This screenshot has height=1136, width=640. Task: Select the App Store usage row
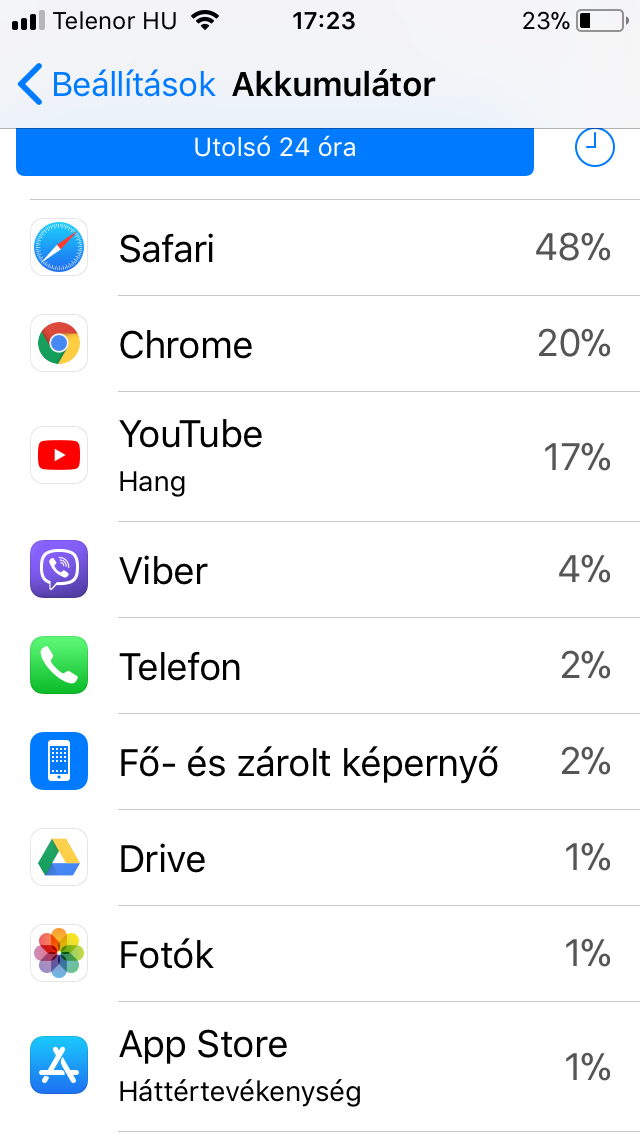pos(320,1066)
